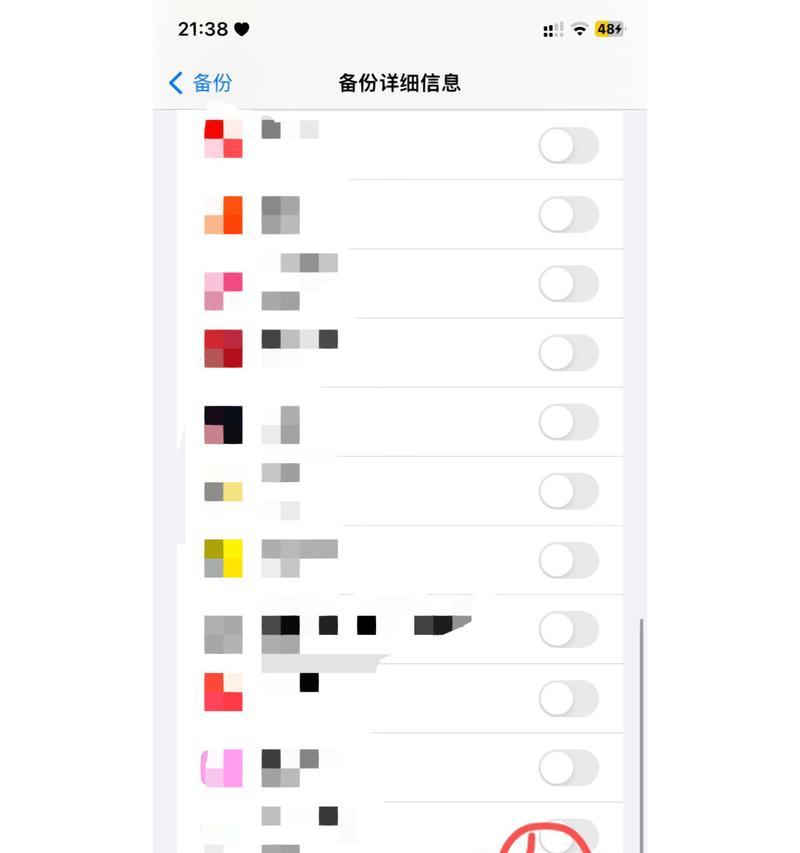800x853 pixels.
Task: Toggle switch beside the orange icon row
Action: 568,215
